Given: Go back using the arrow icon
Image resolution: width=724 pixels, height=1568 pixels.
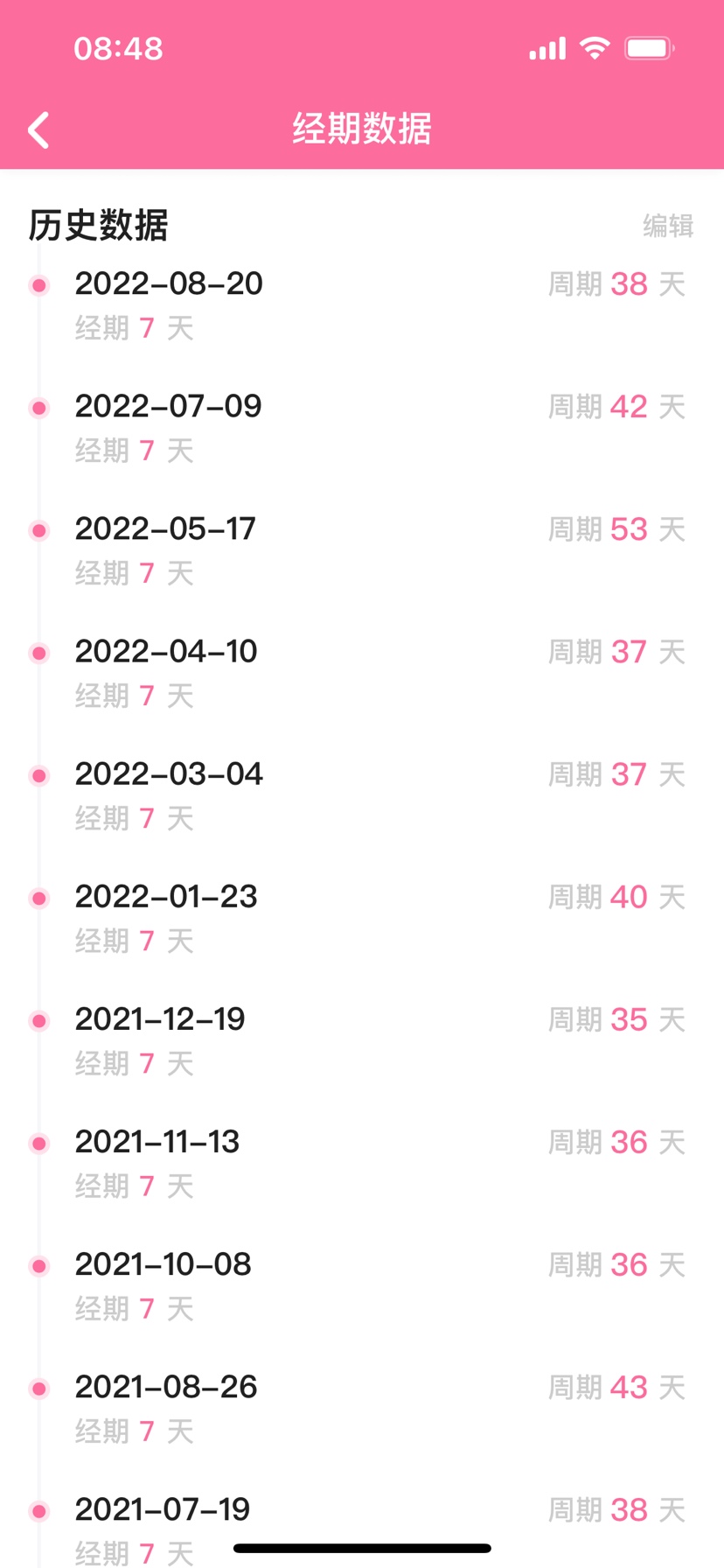Looking at the screenshot, I should (38, 130).
